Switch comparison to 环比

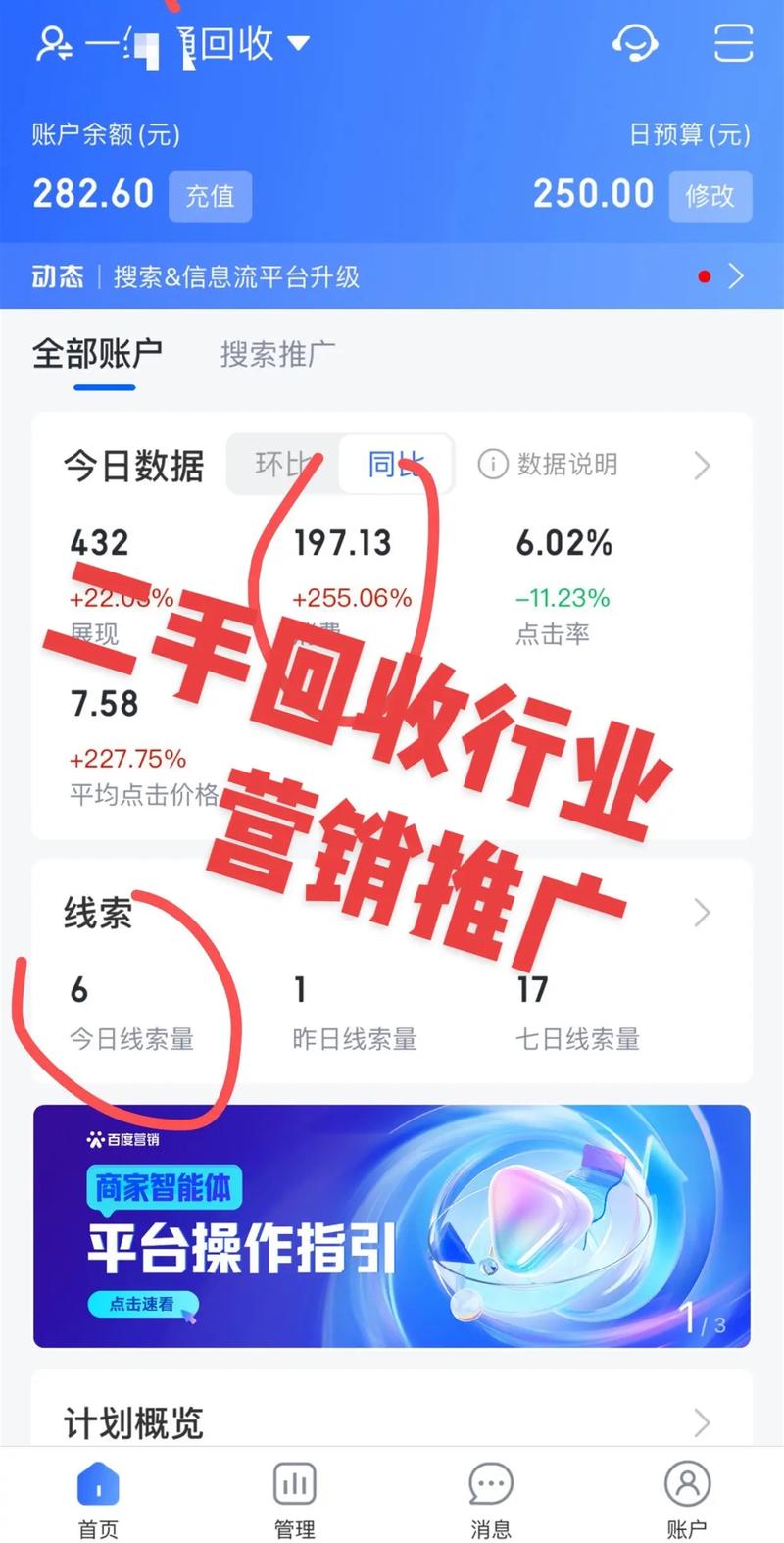(x=283, y=464)
